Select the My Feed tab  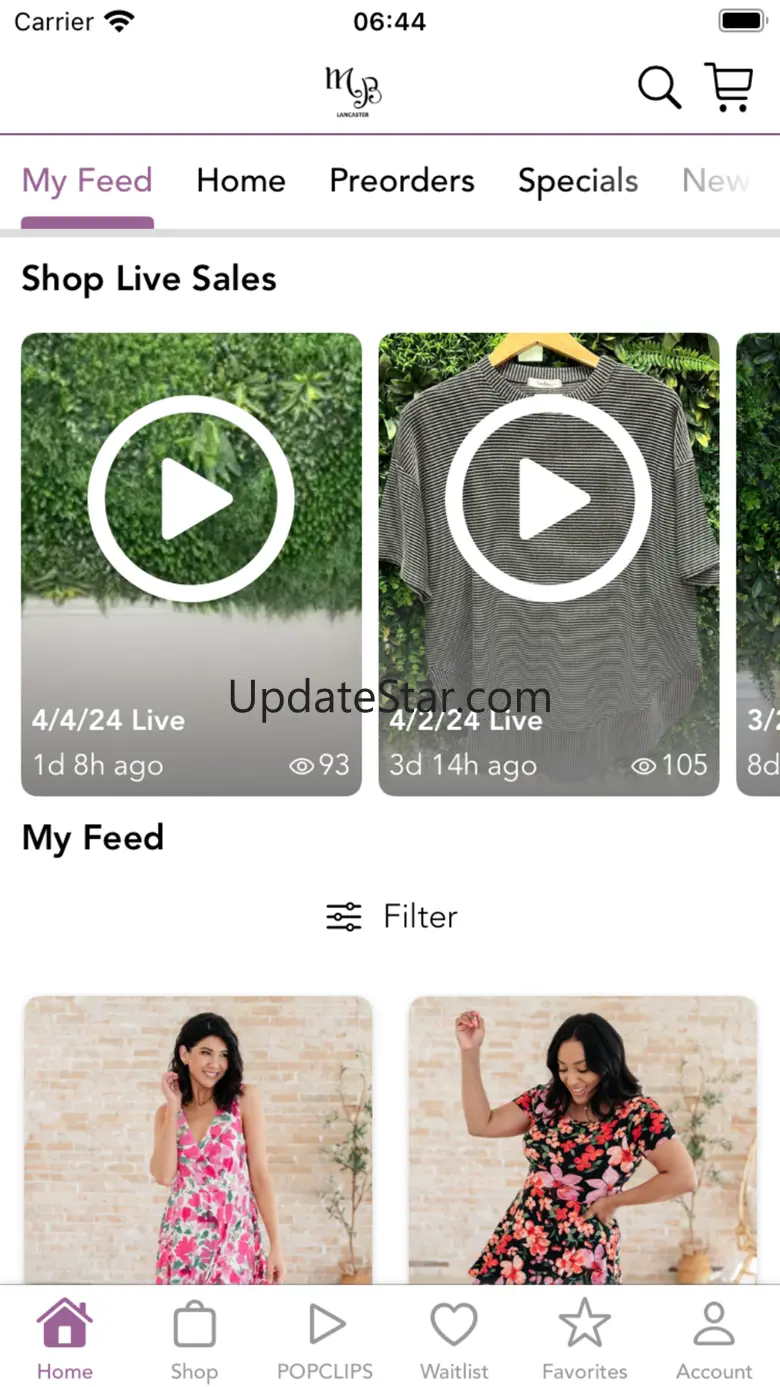point(87,181)
